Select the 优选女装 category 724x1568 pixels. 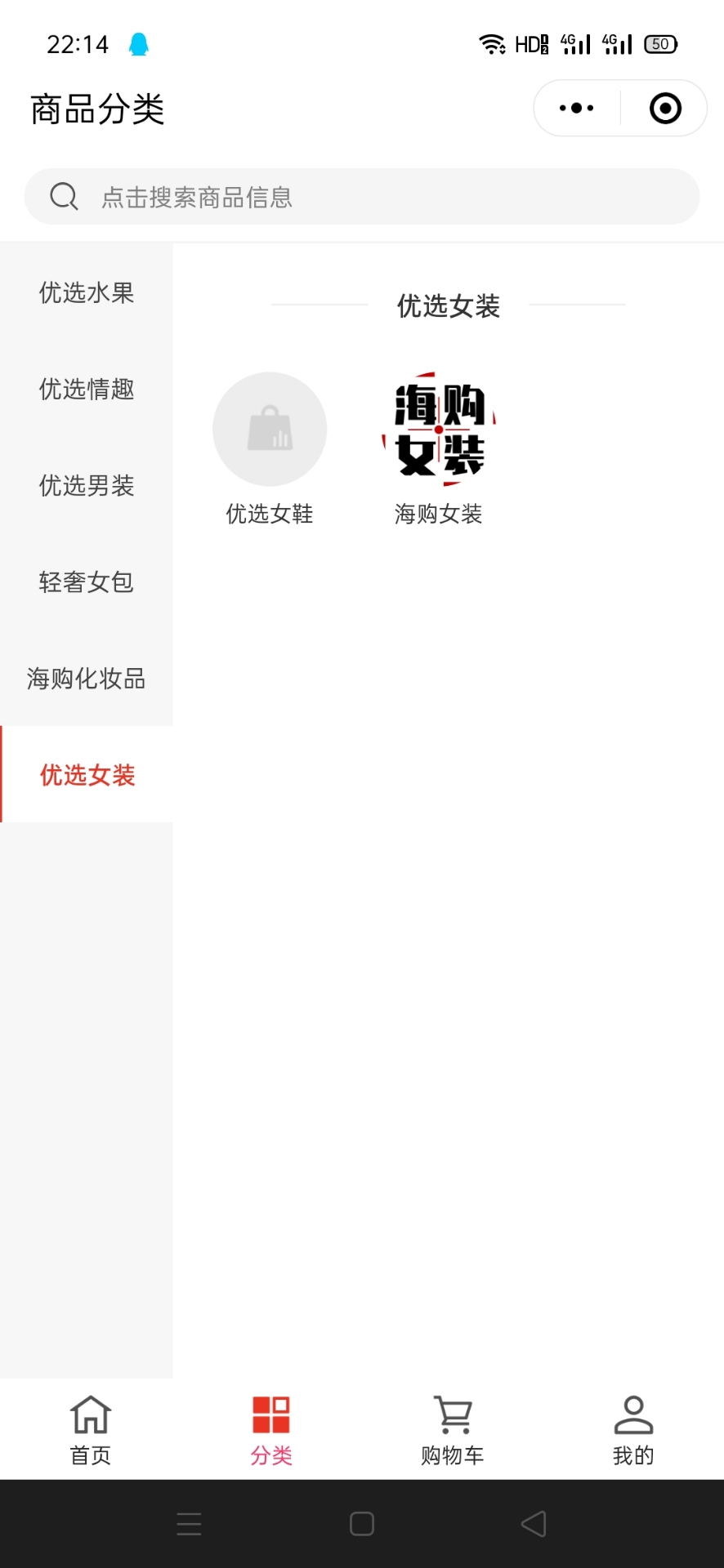pyautogui.click(x=87, y=774)
